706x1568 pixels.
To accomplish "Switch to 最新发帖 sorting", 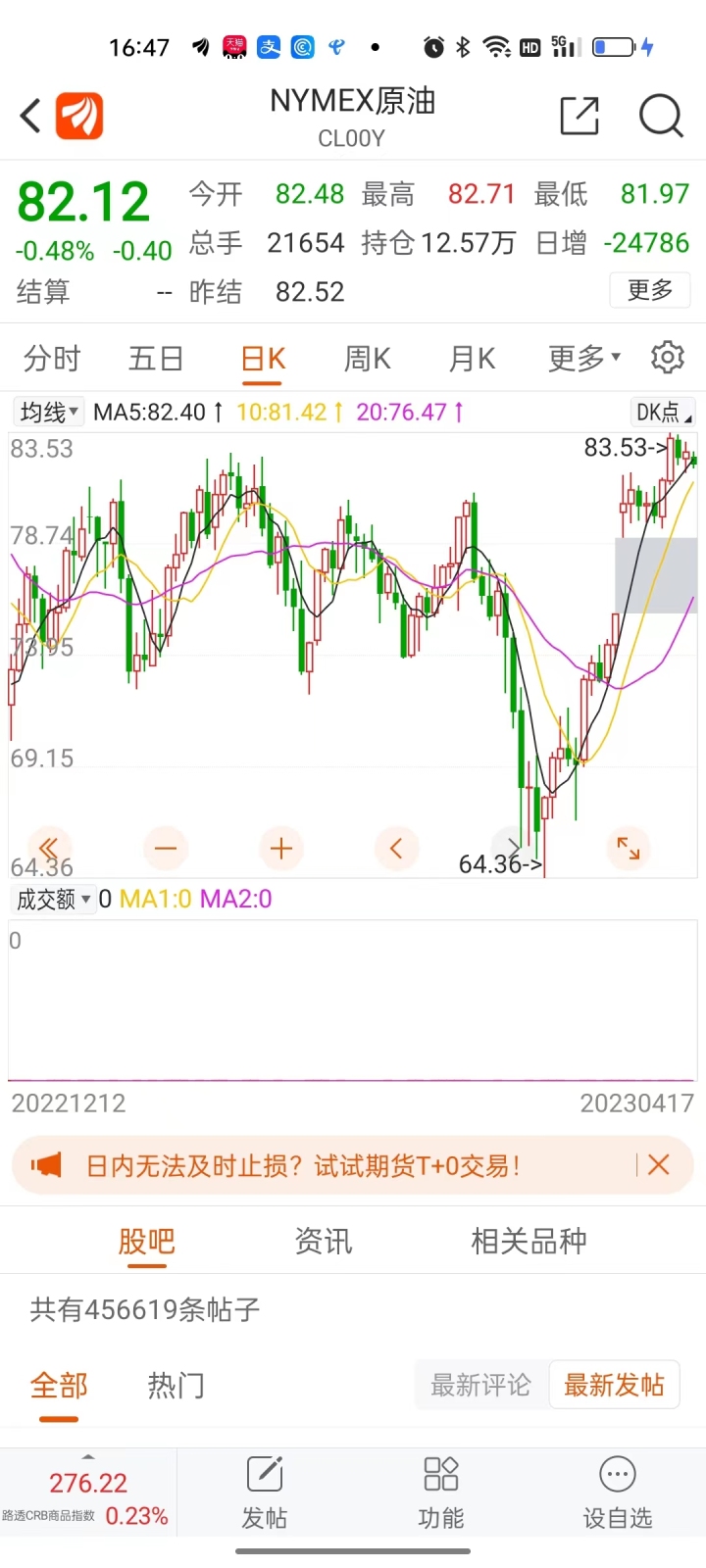I will tap(615, 1384).
